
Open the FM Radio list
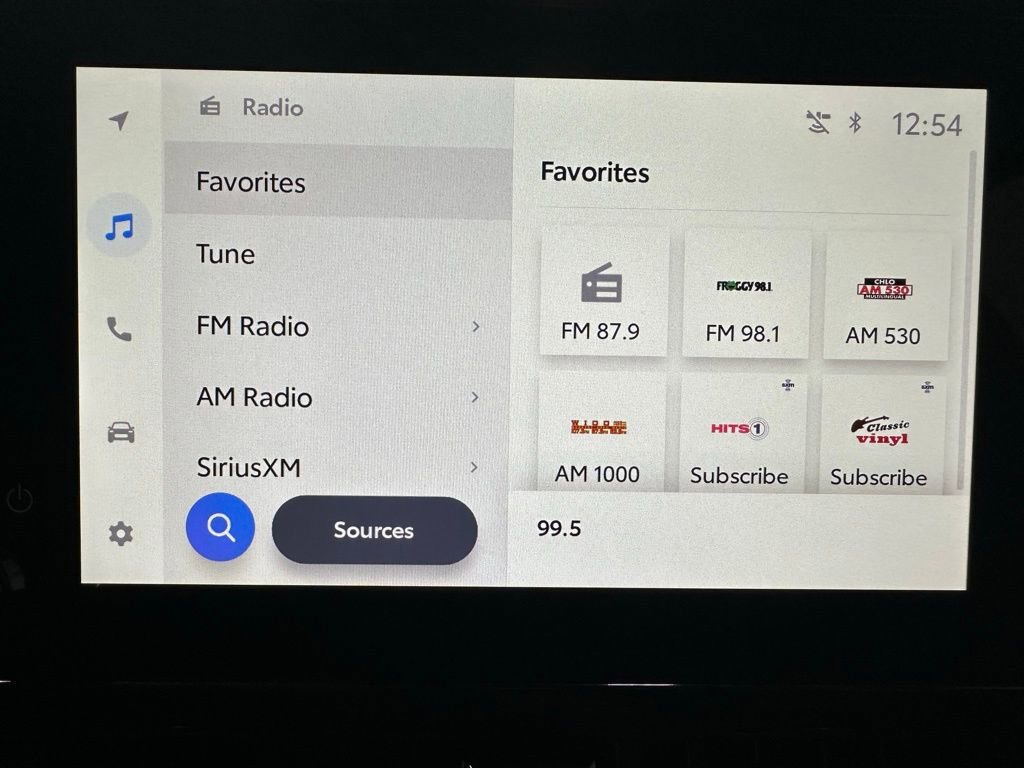point(337,326)
